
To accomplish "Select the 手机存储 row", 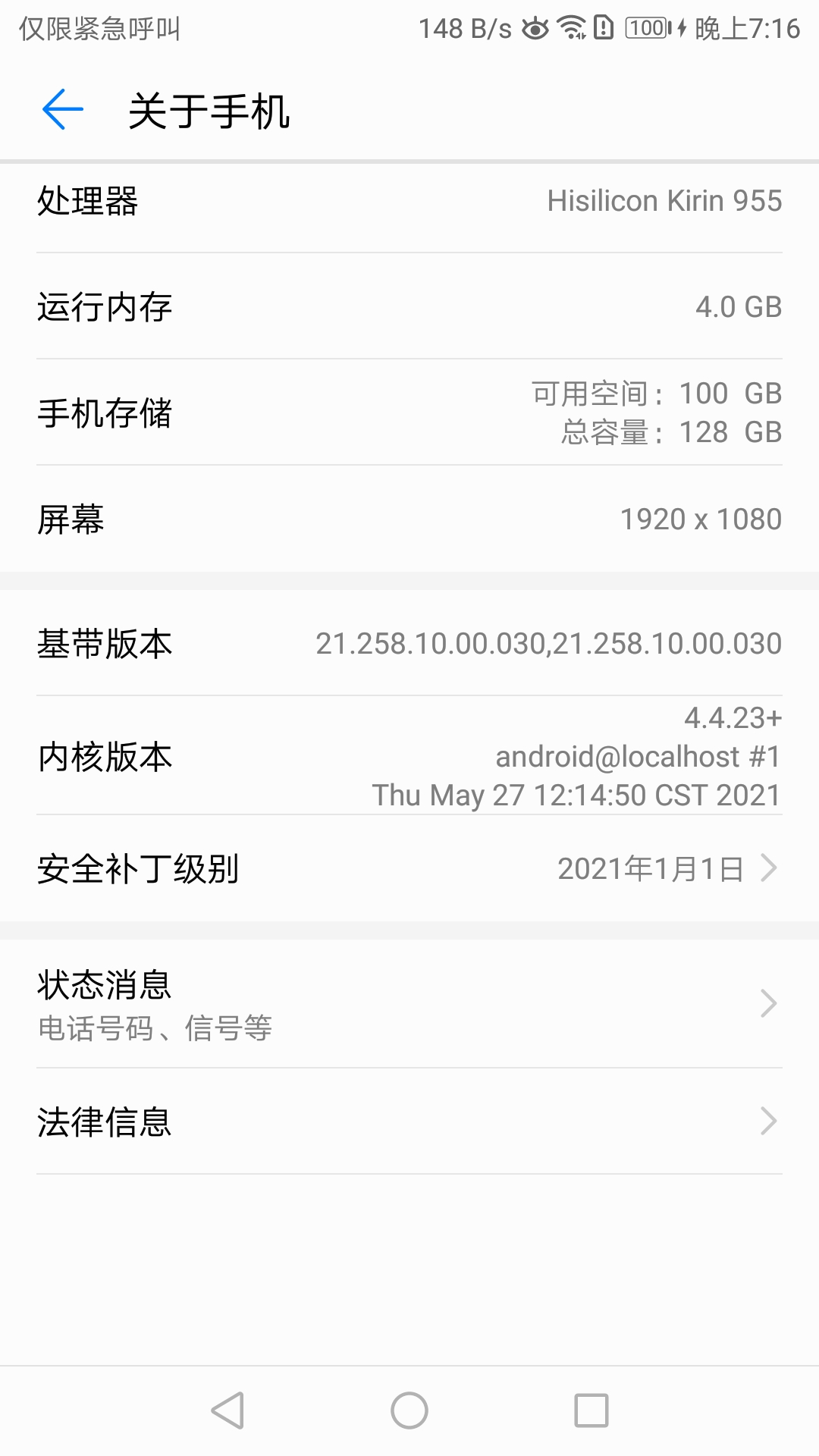I will 409,413.
